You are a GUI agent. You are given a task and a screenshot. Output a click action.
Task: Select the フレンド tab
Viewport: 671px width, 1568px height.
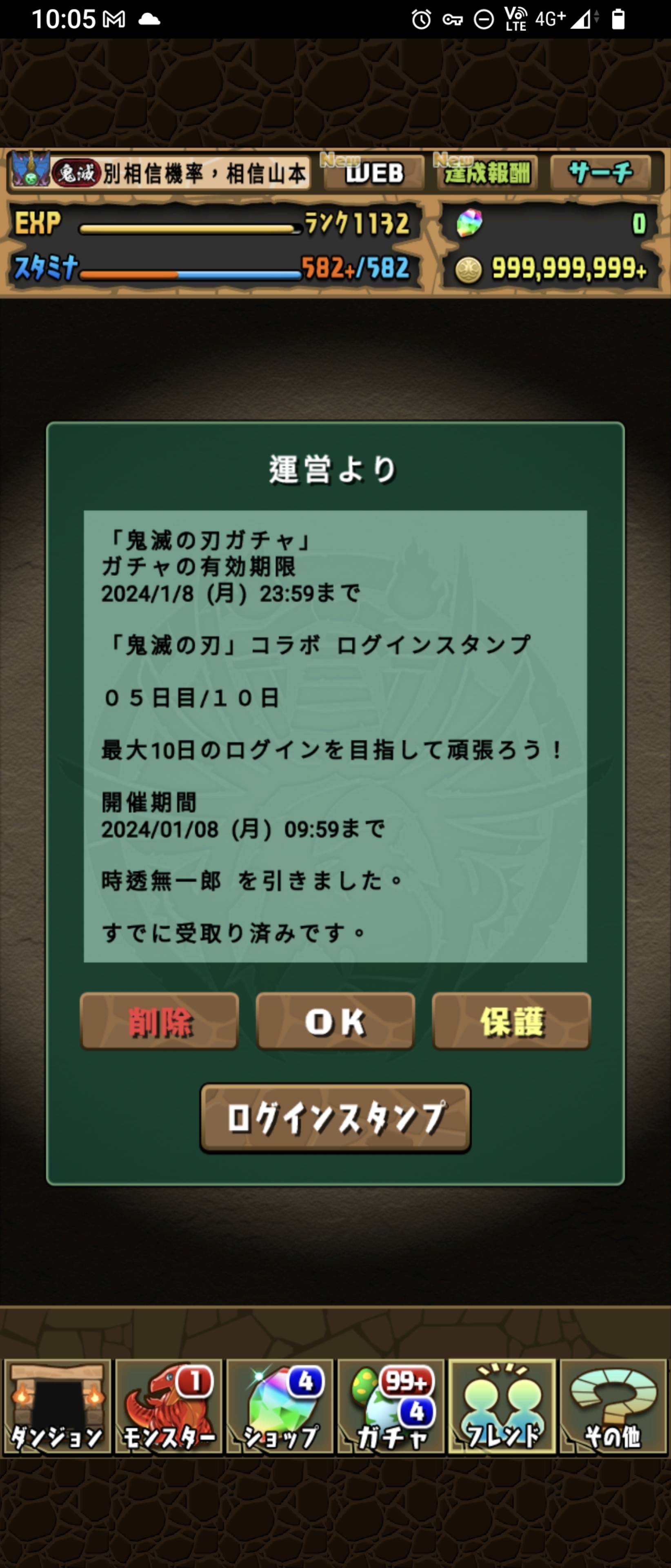coord(502,1407)
